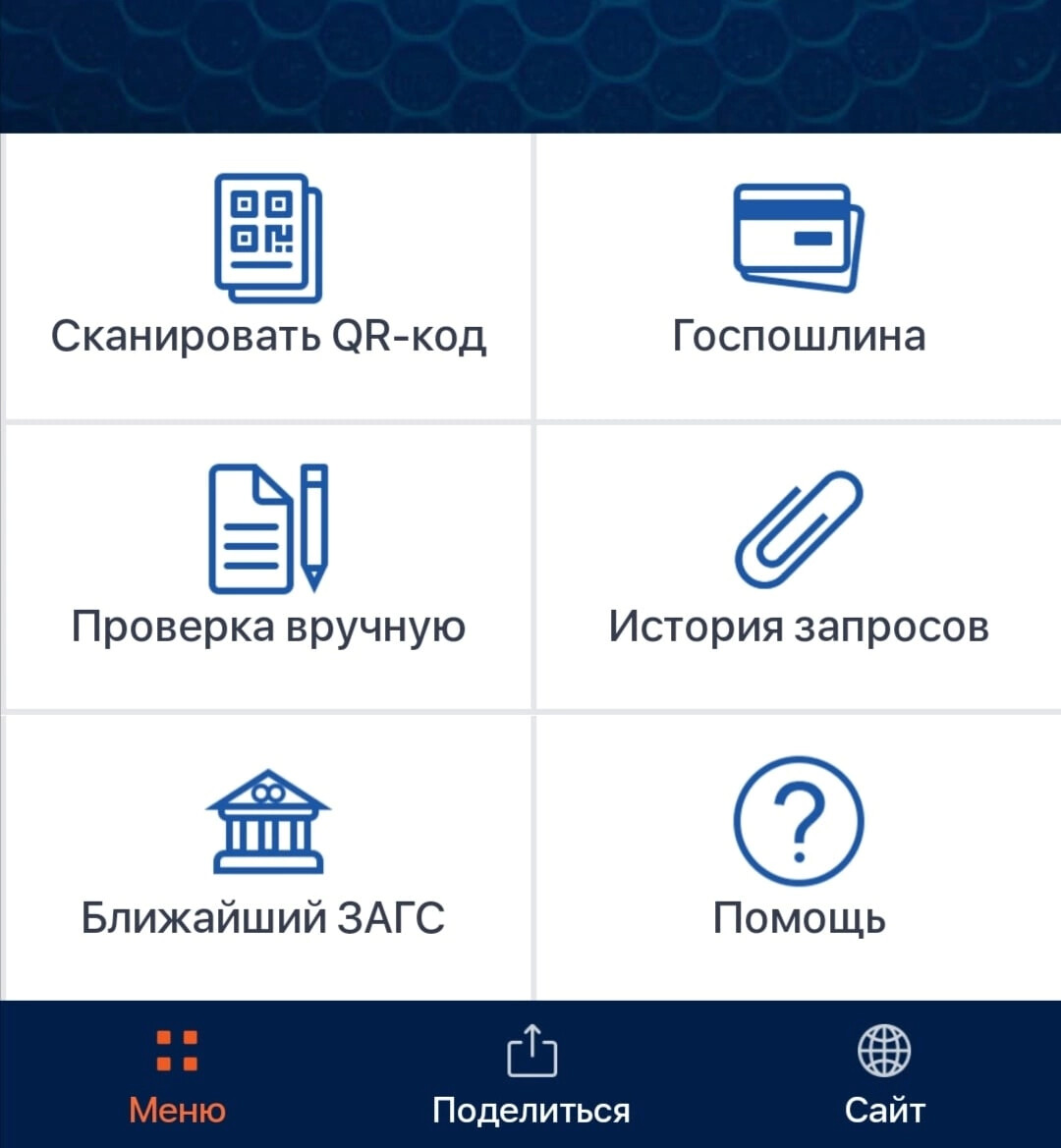Go to the Сайт tab
The height and width of the screenshot is (1148, 1061).
(884, 1075)
